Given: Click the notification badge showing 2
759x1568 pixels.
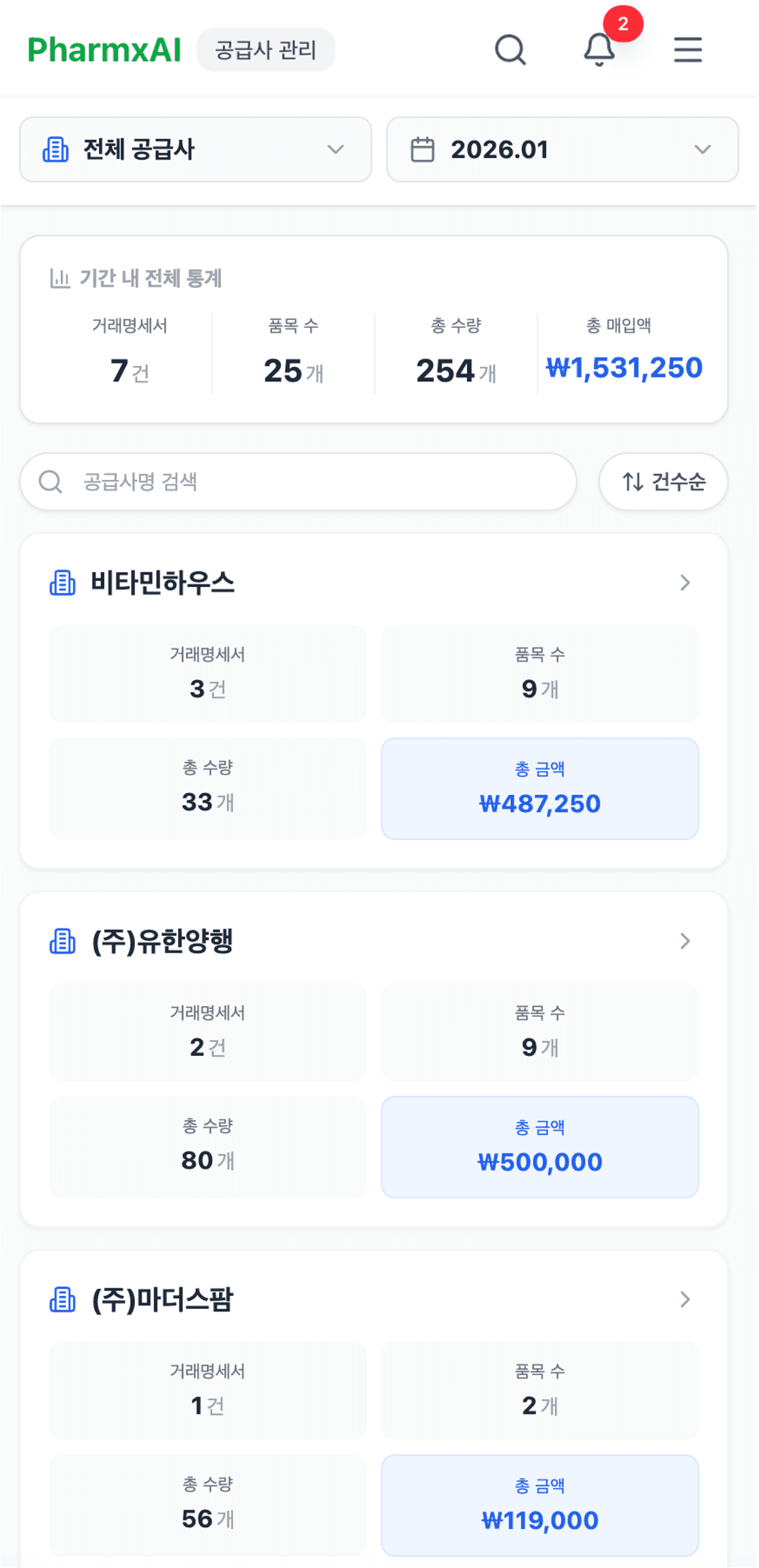Looking at the screenshot, I should pyautogui.click(x=622, y=25).
